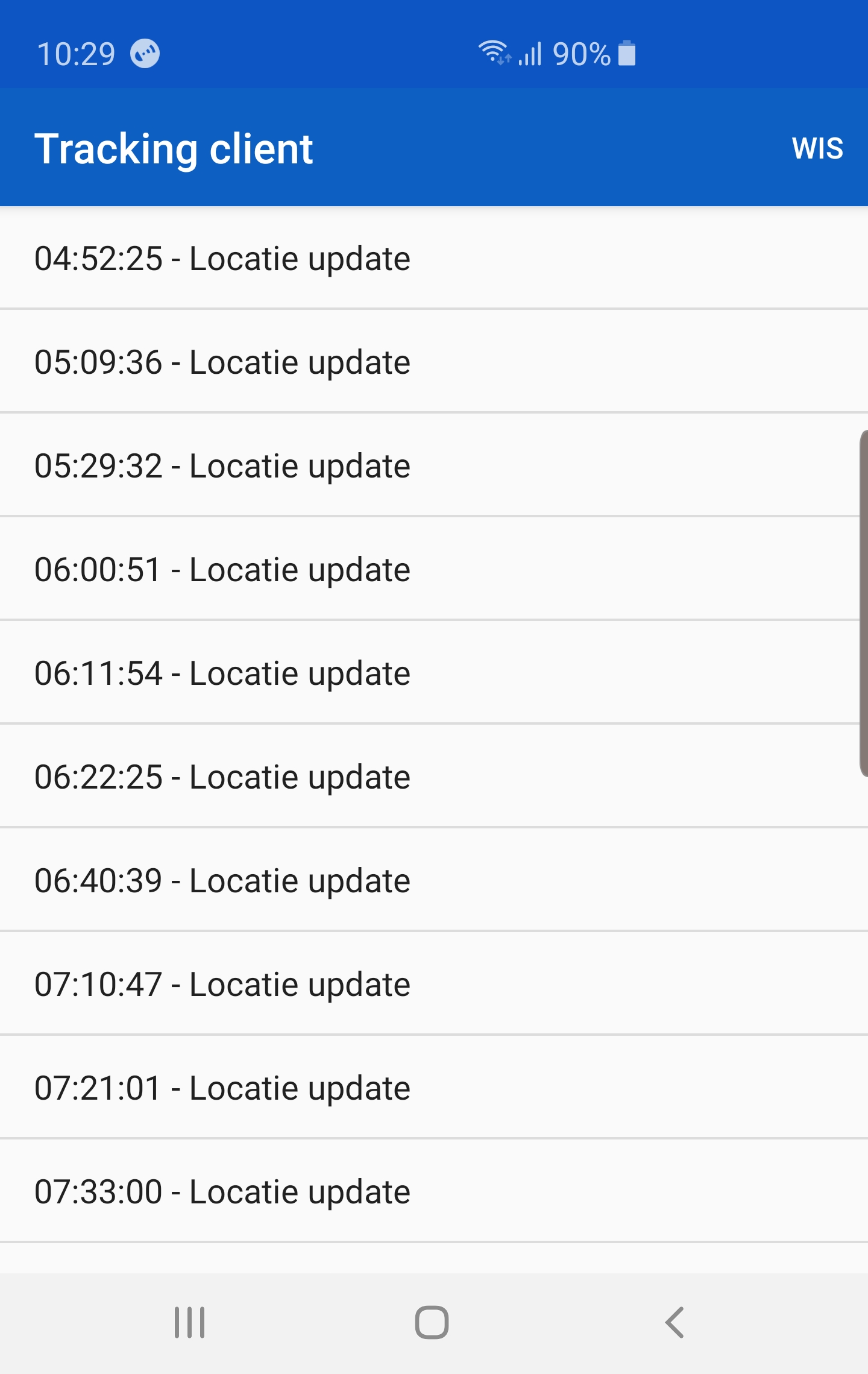Select the 07:10:47 Locatie update entry

(222, 984)
